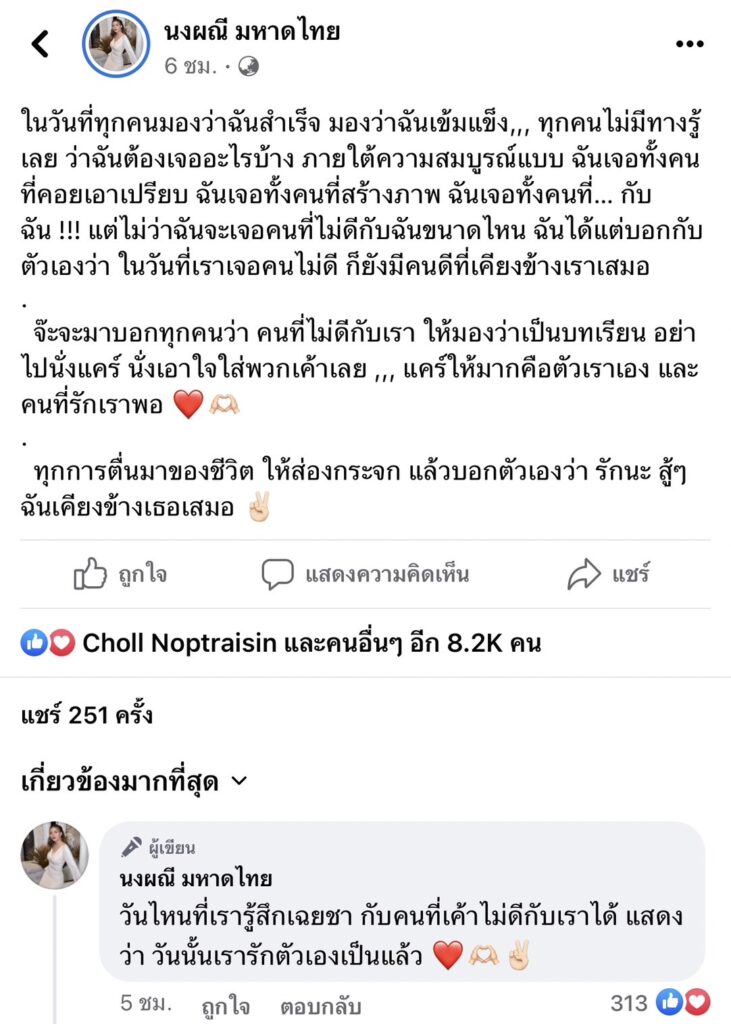The image size is (731, 1024).
Task: Share the post using แชร์
Action: pos(609,574)
